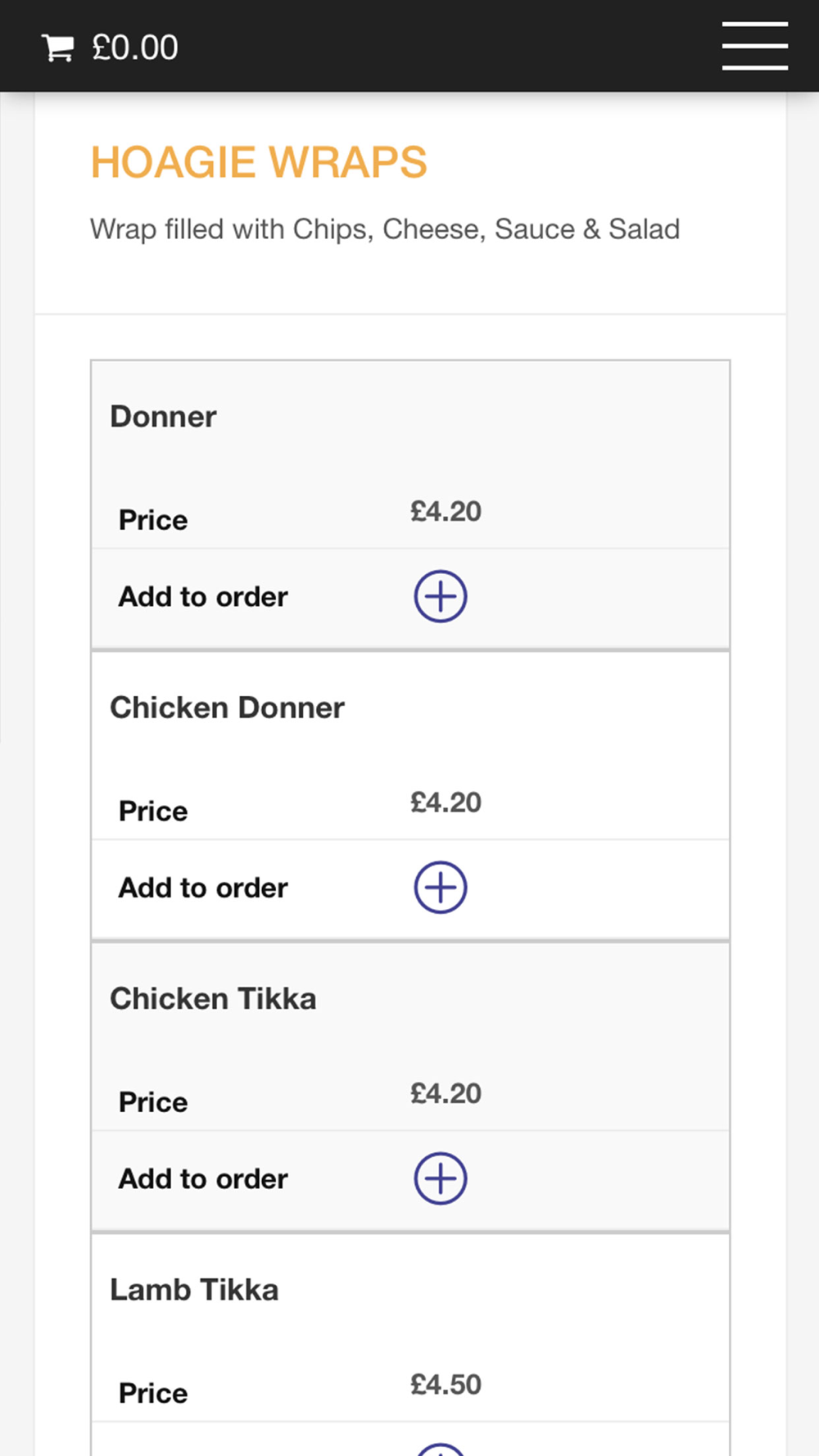Add Chicken Tikka wrap to order
This screenshot has height=1456, width=819.
point(441,1178)
